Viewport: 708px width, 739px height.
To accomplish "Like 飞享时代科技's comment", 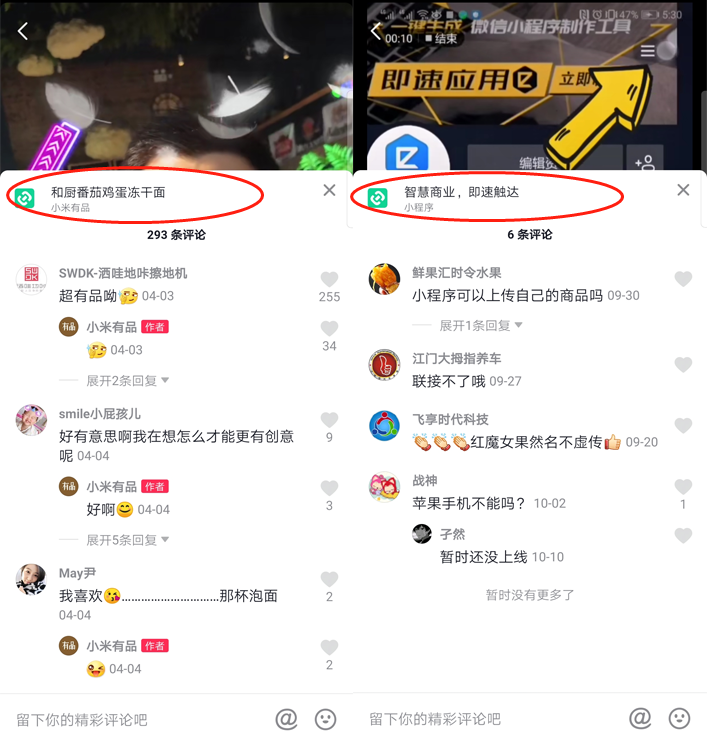I will pos(683,425).
